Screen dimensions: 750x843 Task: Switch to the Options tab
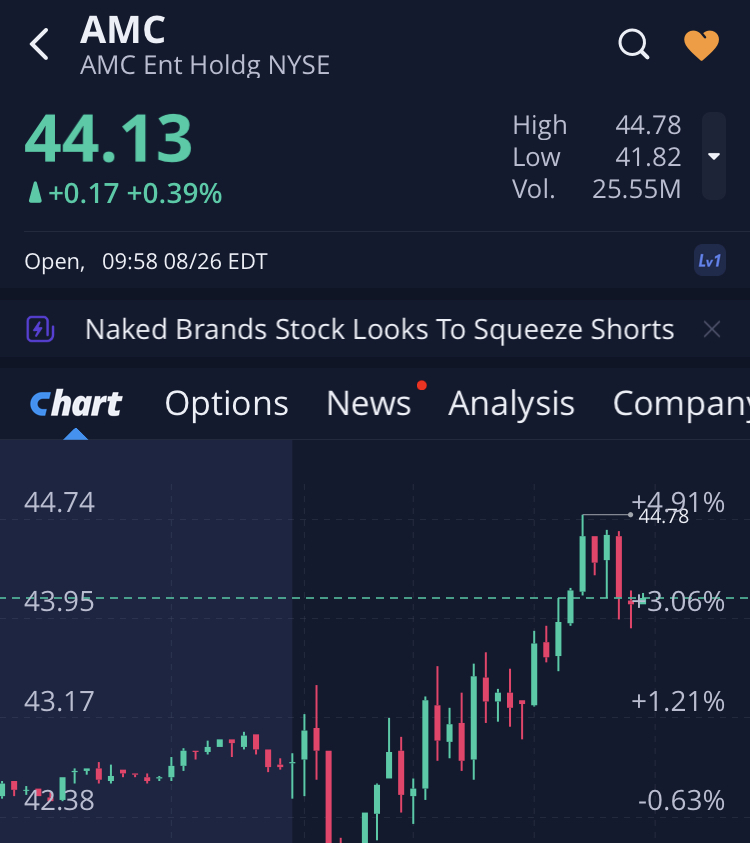pyautogui.click(x=226, y=403)
